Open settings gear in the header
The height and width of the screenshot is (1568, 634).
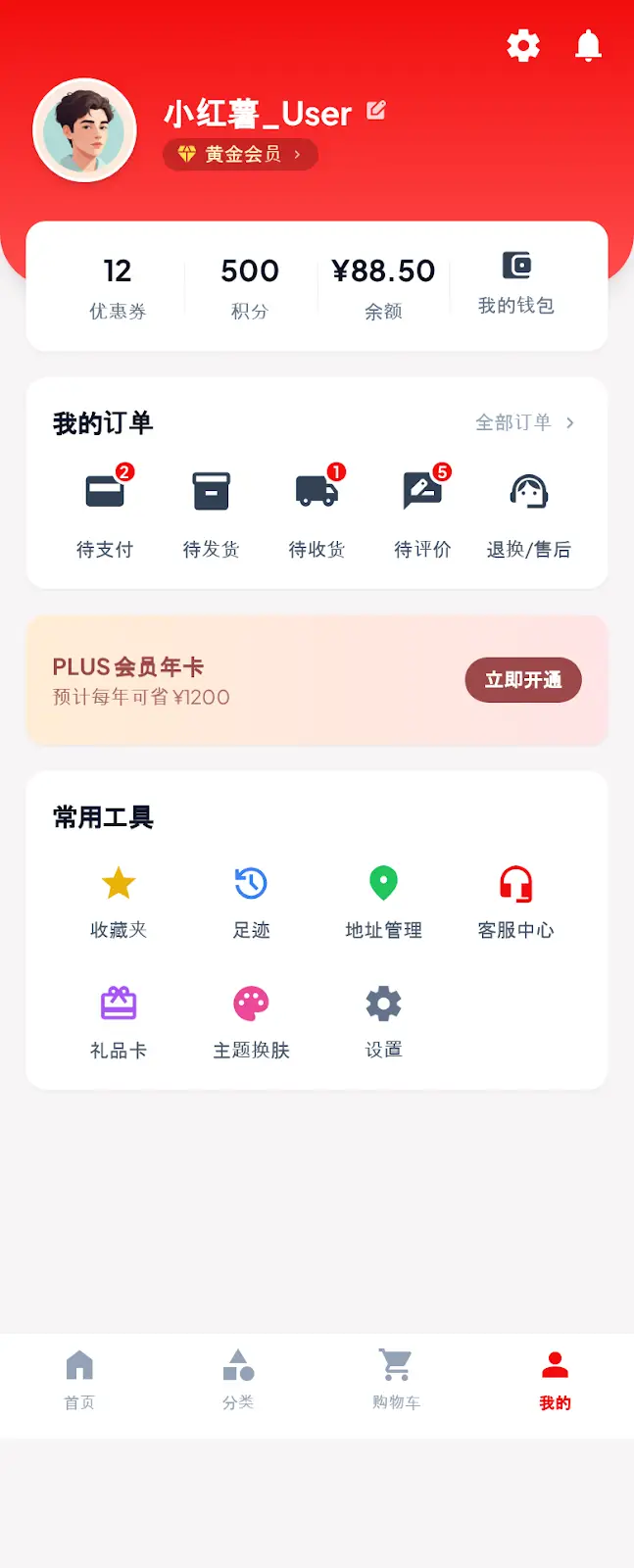(522, 45)
